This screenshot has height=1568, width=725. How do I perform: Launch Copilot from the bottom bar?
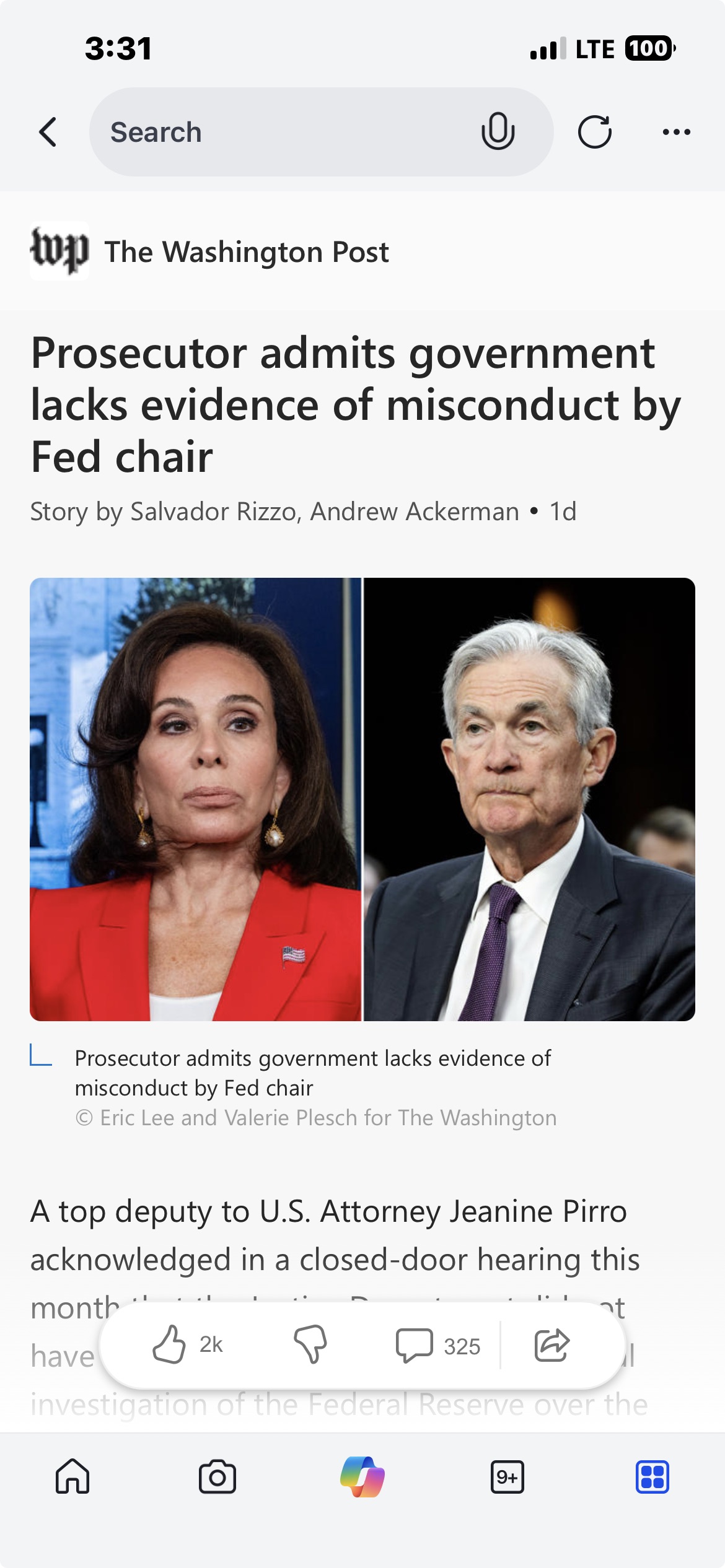point(362,1477)
